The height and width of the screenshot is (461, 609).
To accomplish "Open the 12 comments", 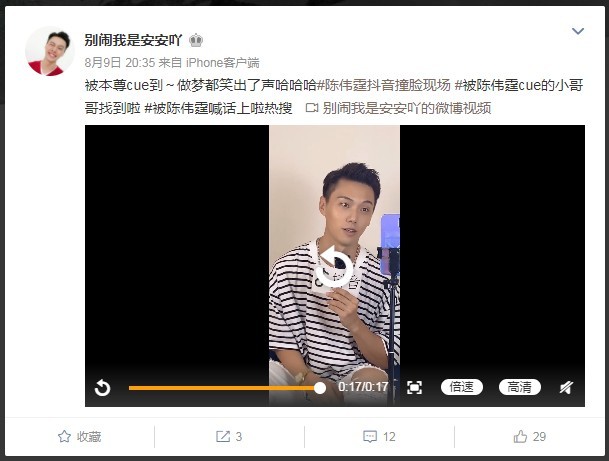I will 379,437.
